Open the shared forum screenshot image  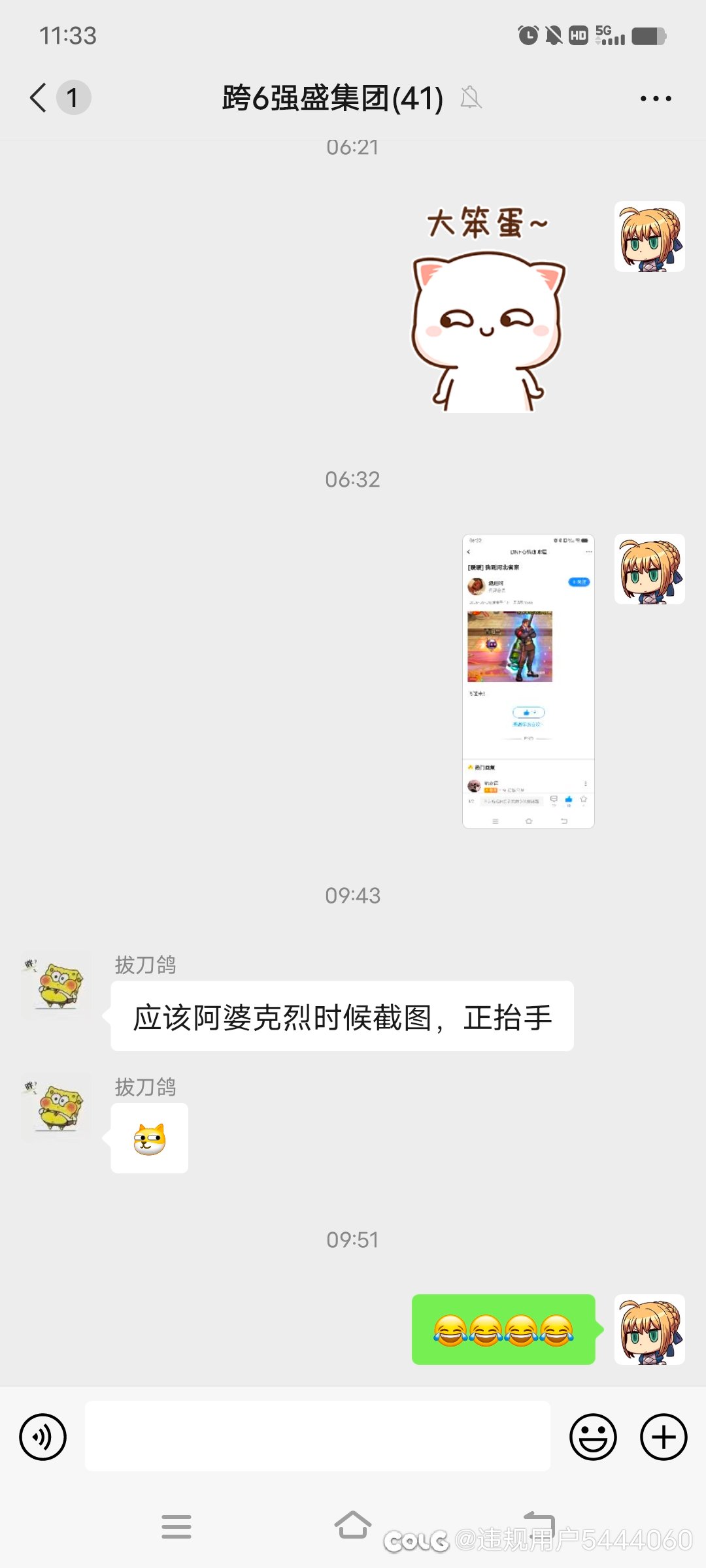tap(528, 681)
